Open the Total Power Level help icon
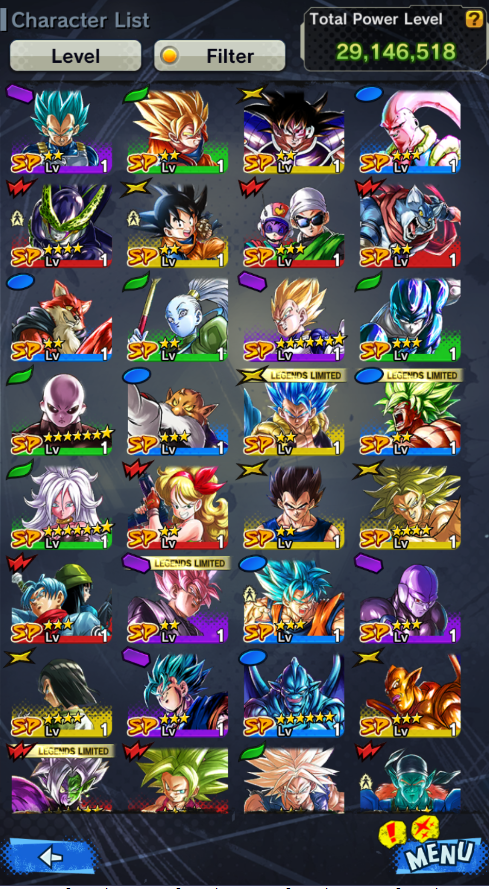 [474, 19]
